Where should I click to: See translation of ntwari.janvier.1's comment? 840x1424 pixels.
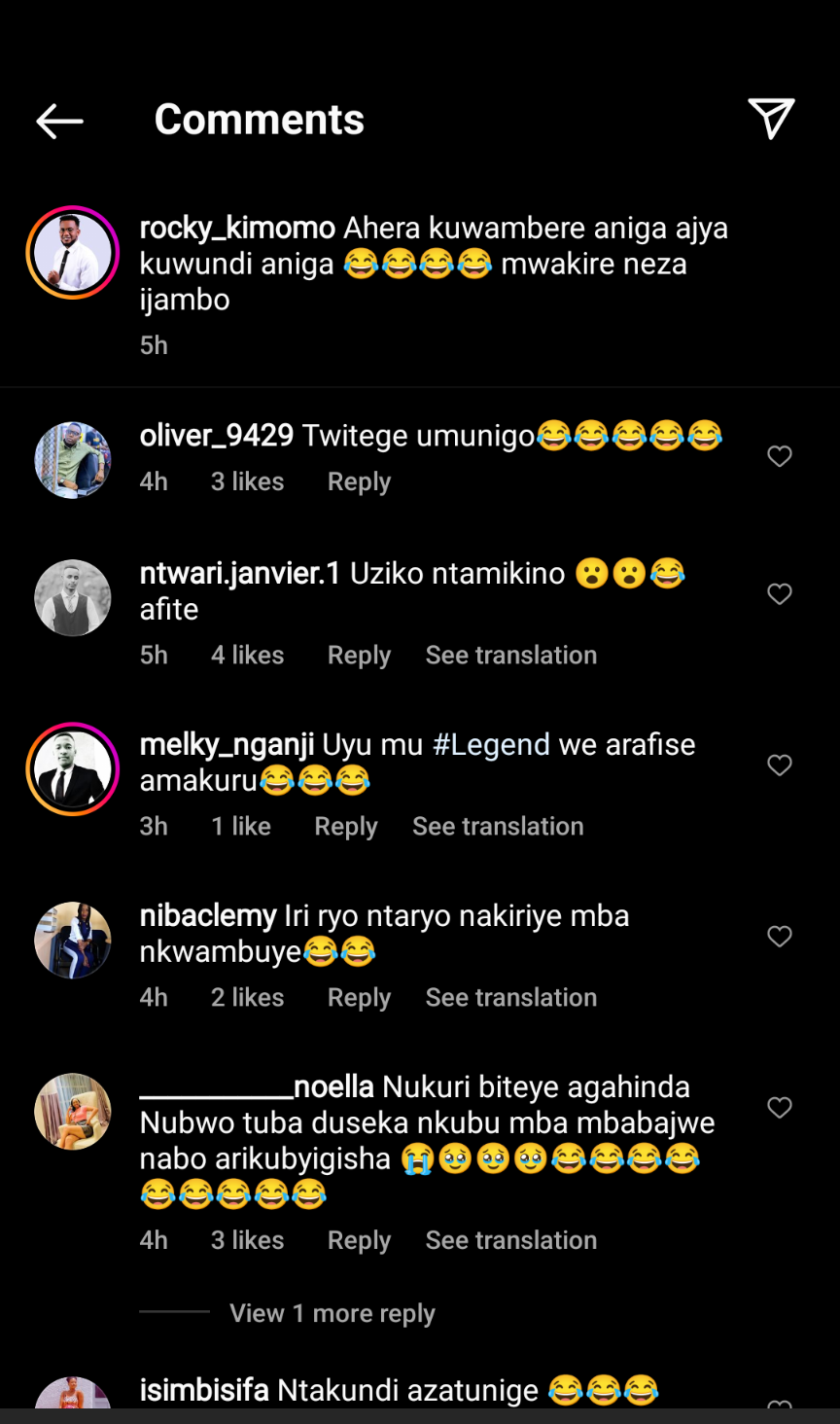pos(510,656)
